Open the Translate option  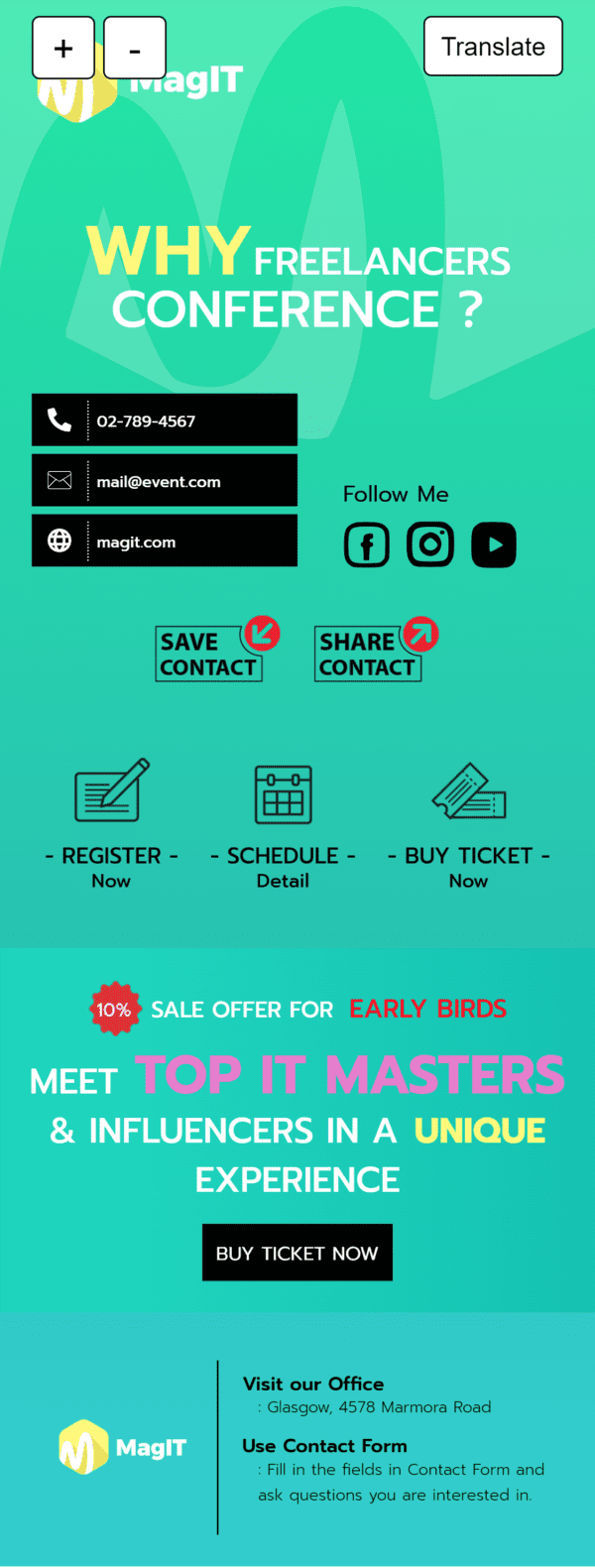point(493,47)
